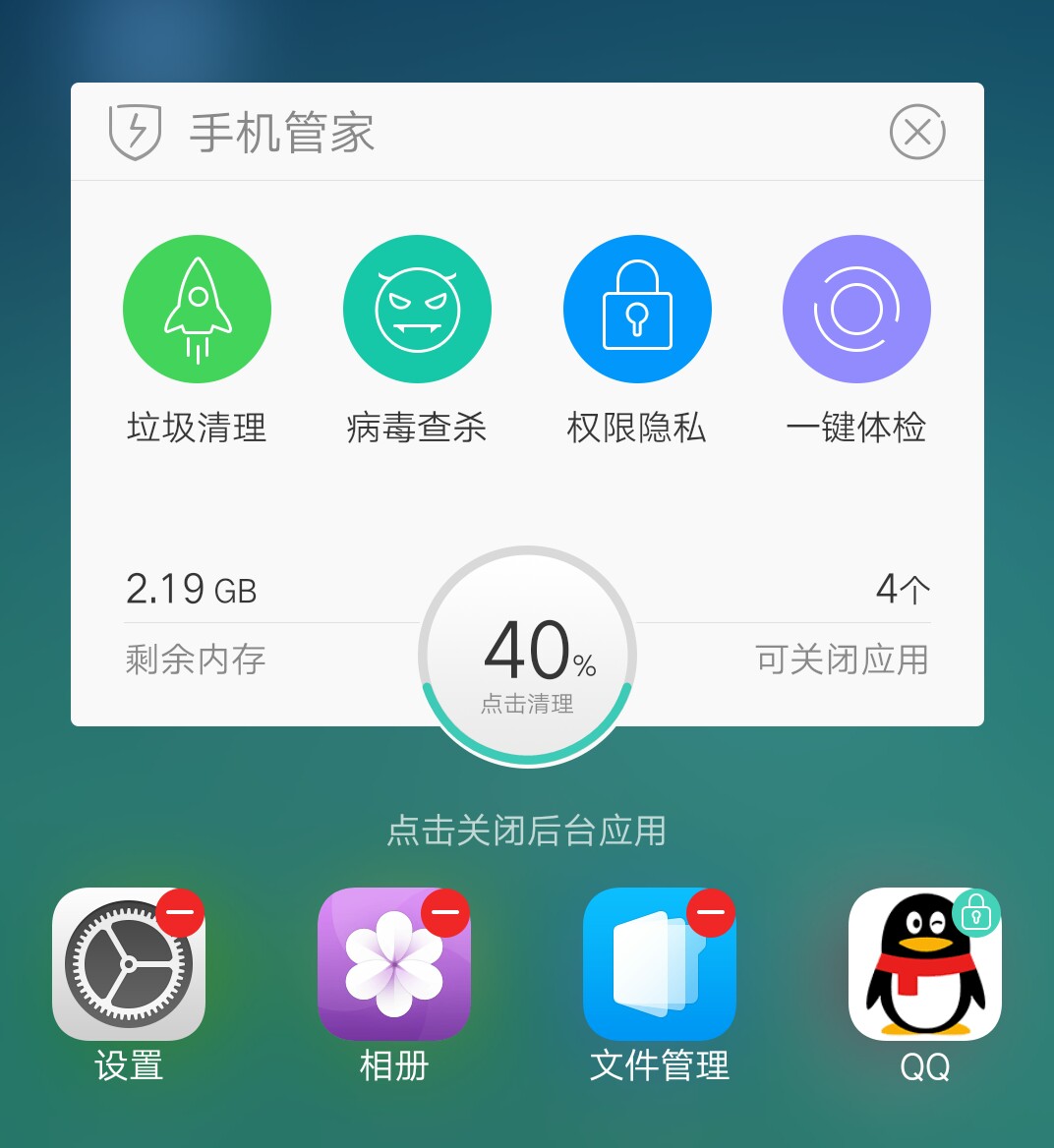
Task: Open the 文件管理 file manager app
Action: click(x=659, y=963)
